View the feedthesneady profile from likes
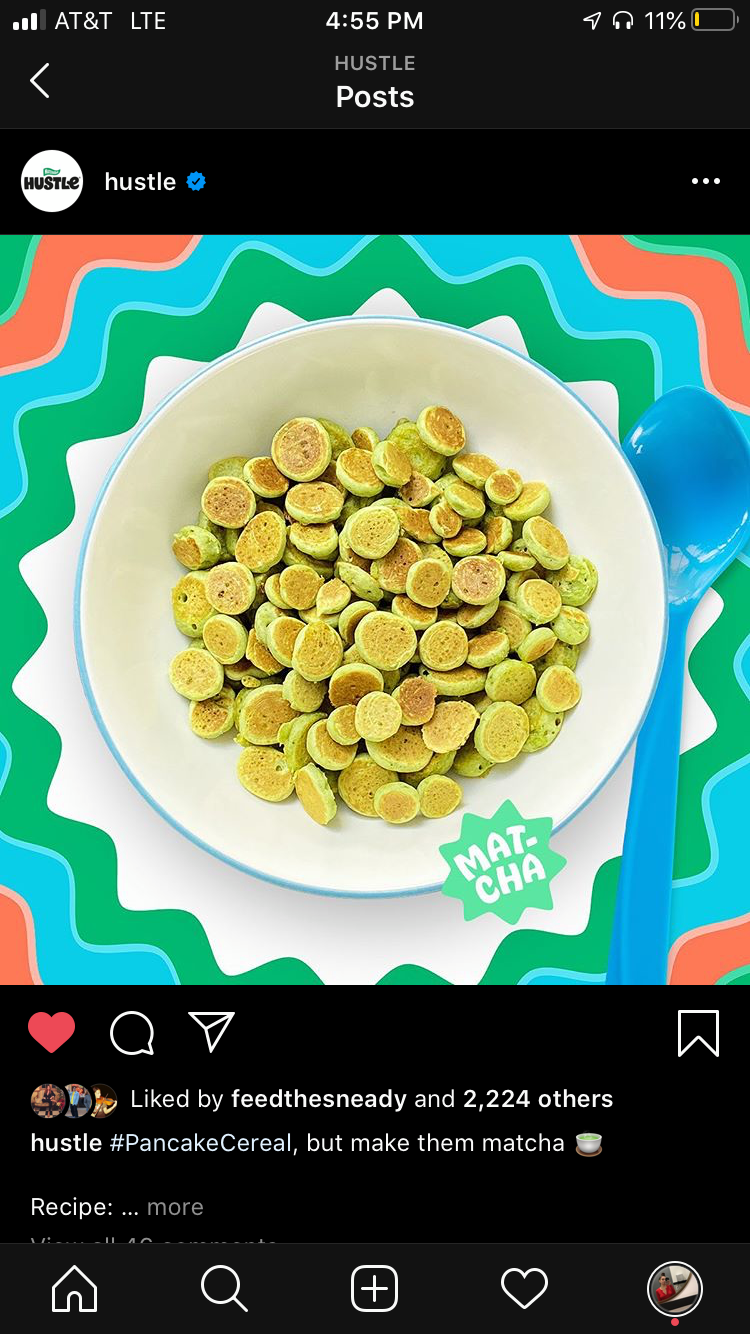 point(319,1099)
